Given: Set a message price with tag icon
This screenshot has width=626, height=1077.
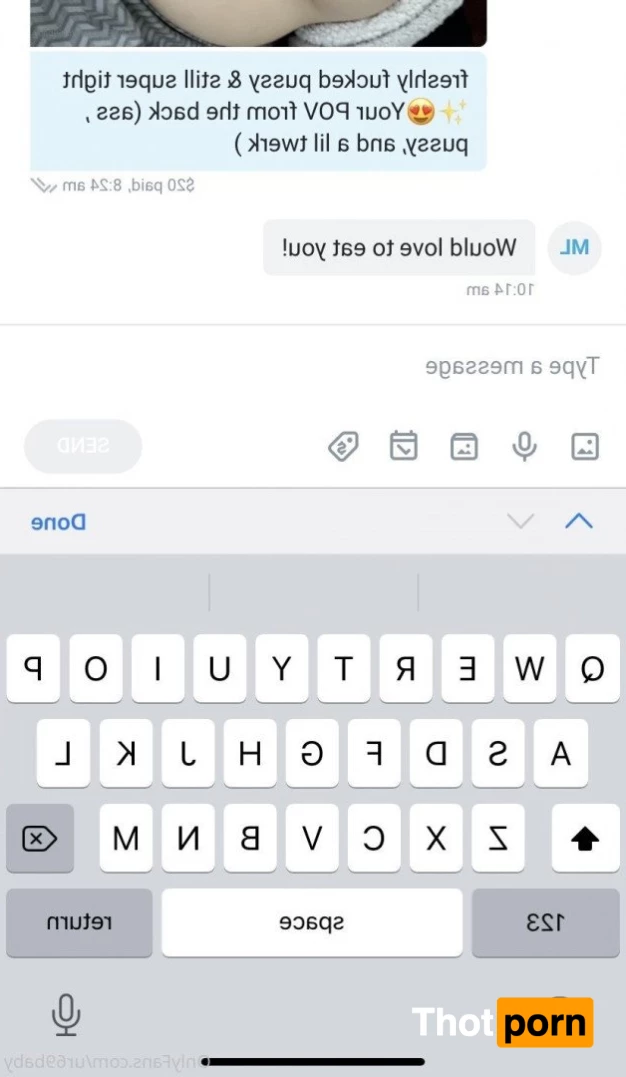Looking at the screenshot, I should pos(343,446).
